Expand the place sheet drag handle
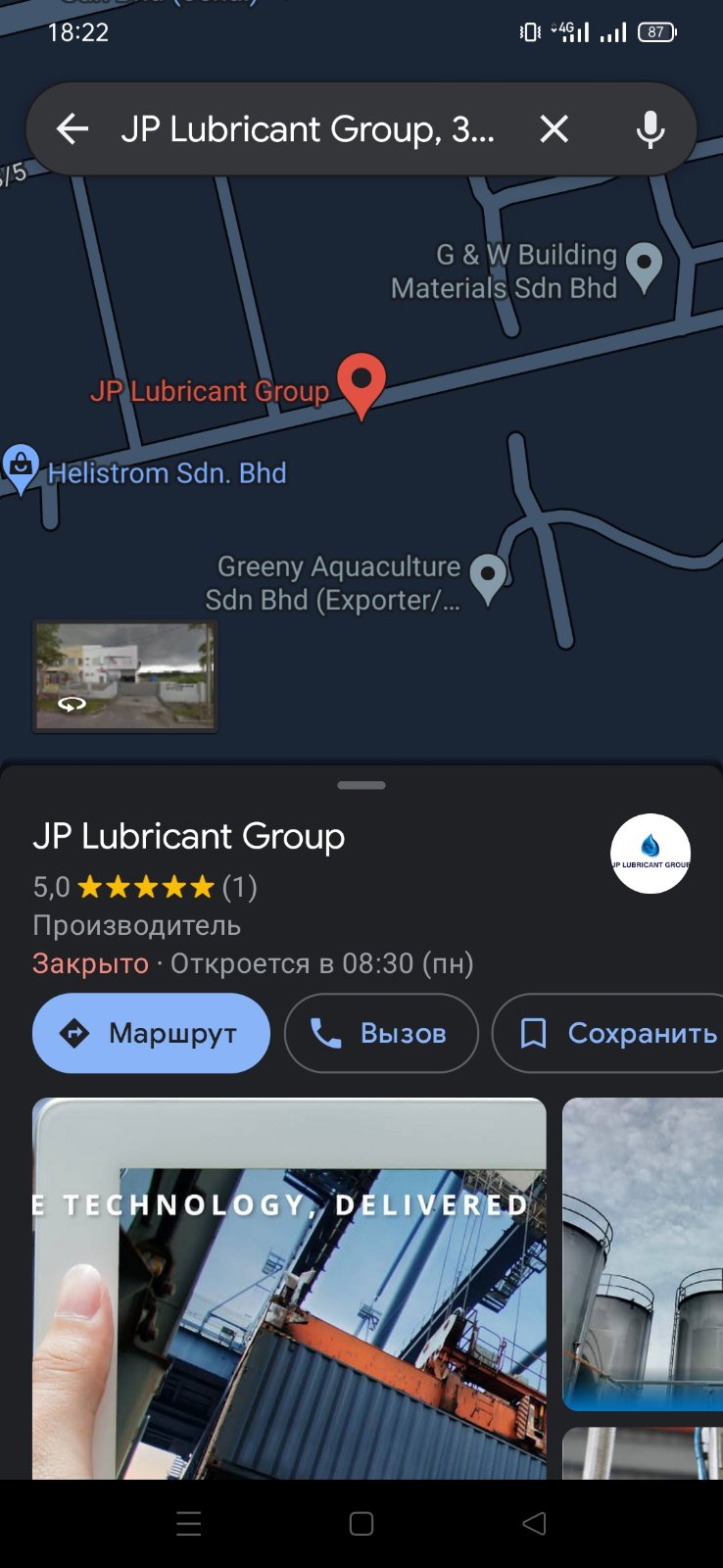 (361, 785)
